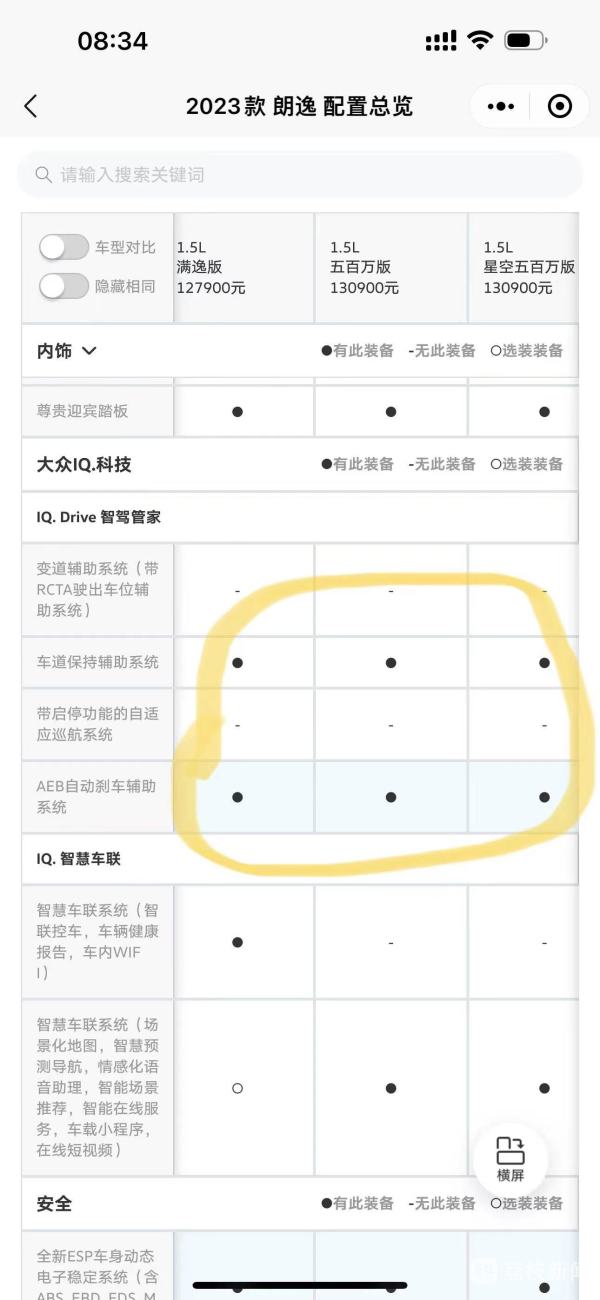Viewport: 600px width, 1300px height.
Task: Toggle the 车型对比 switch
Action: 64,247
